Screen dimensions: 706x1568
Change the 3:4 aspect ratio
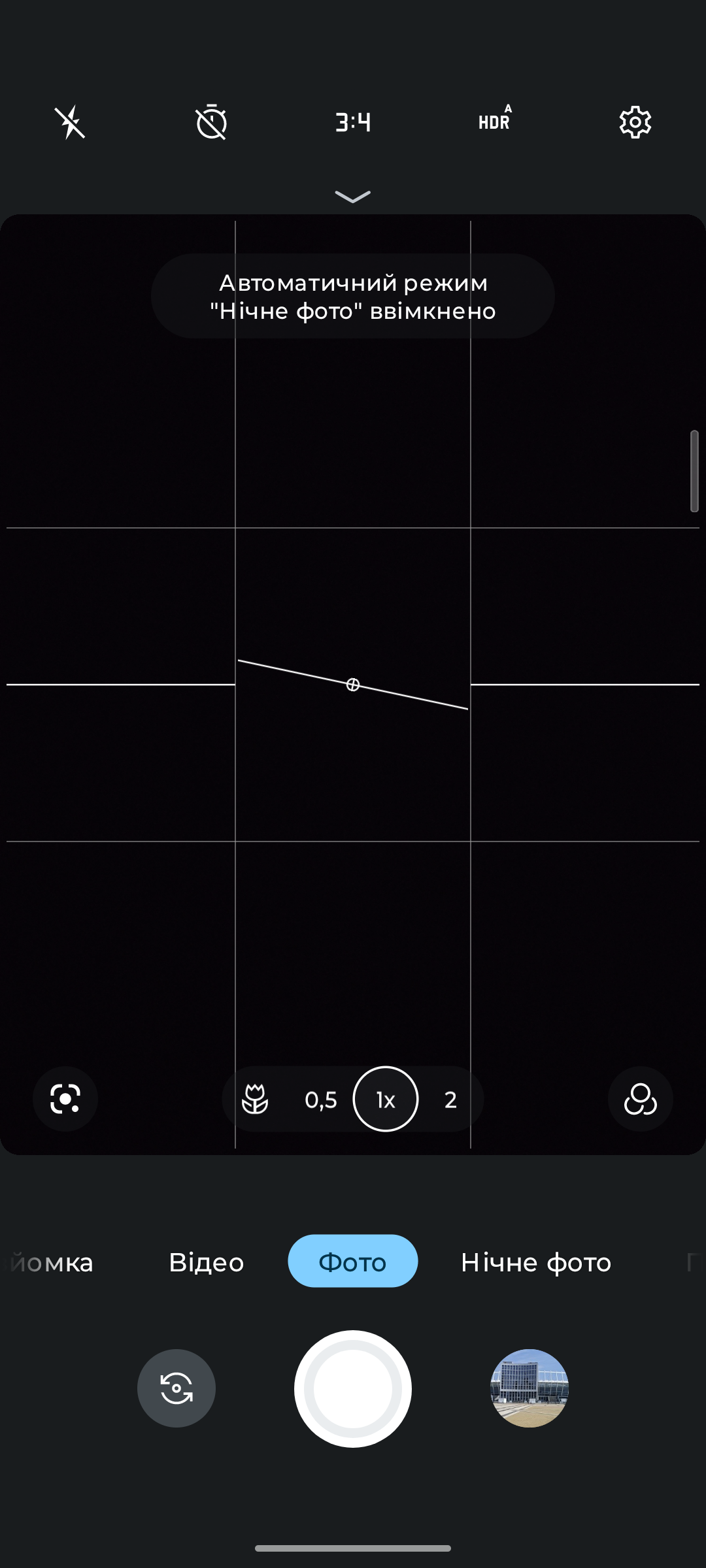(353, 122)
